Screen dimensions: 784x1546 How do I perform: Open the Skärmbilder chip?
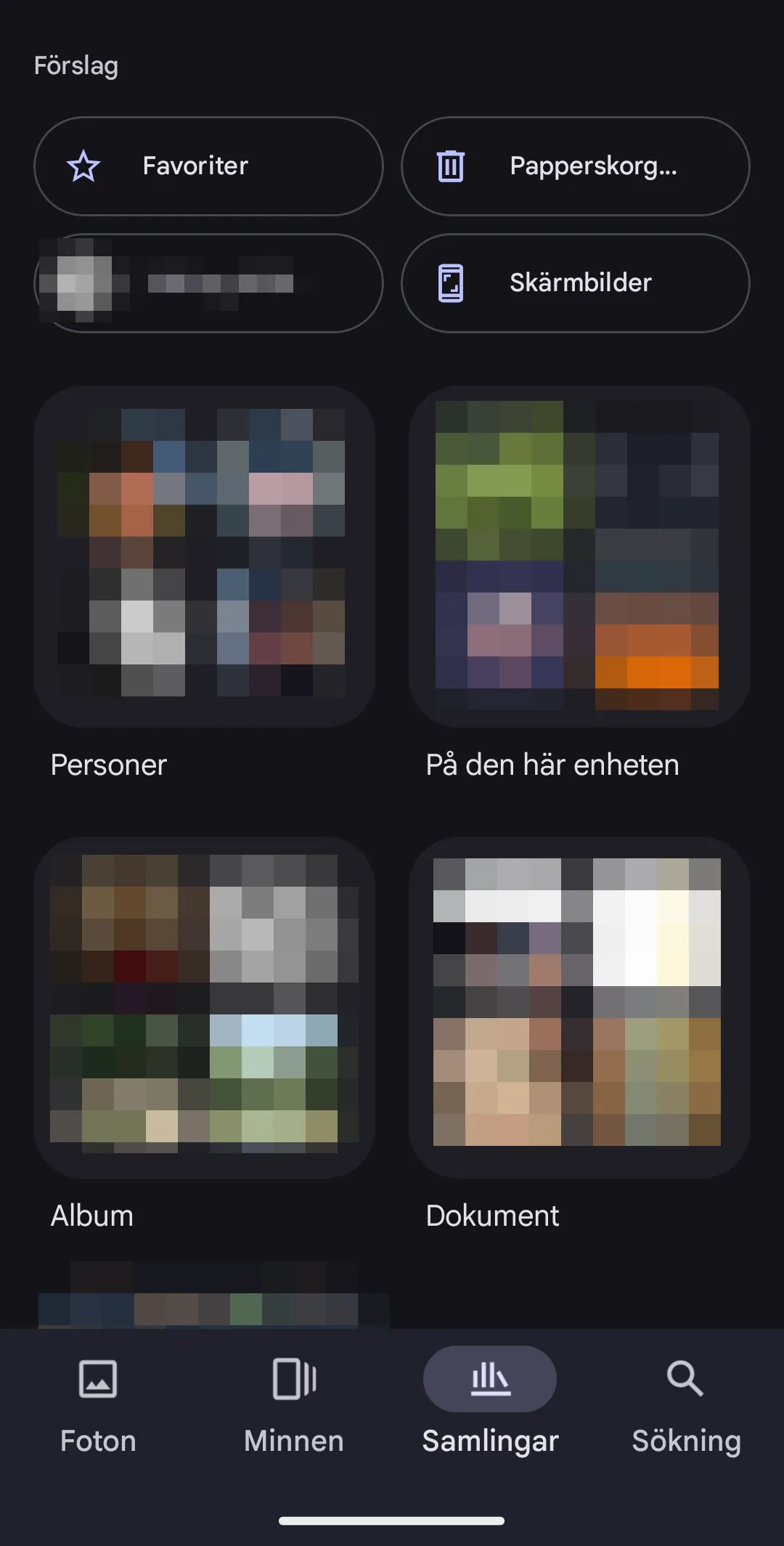pos(576,283)
